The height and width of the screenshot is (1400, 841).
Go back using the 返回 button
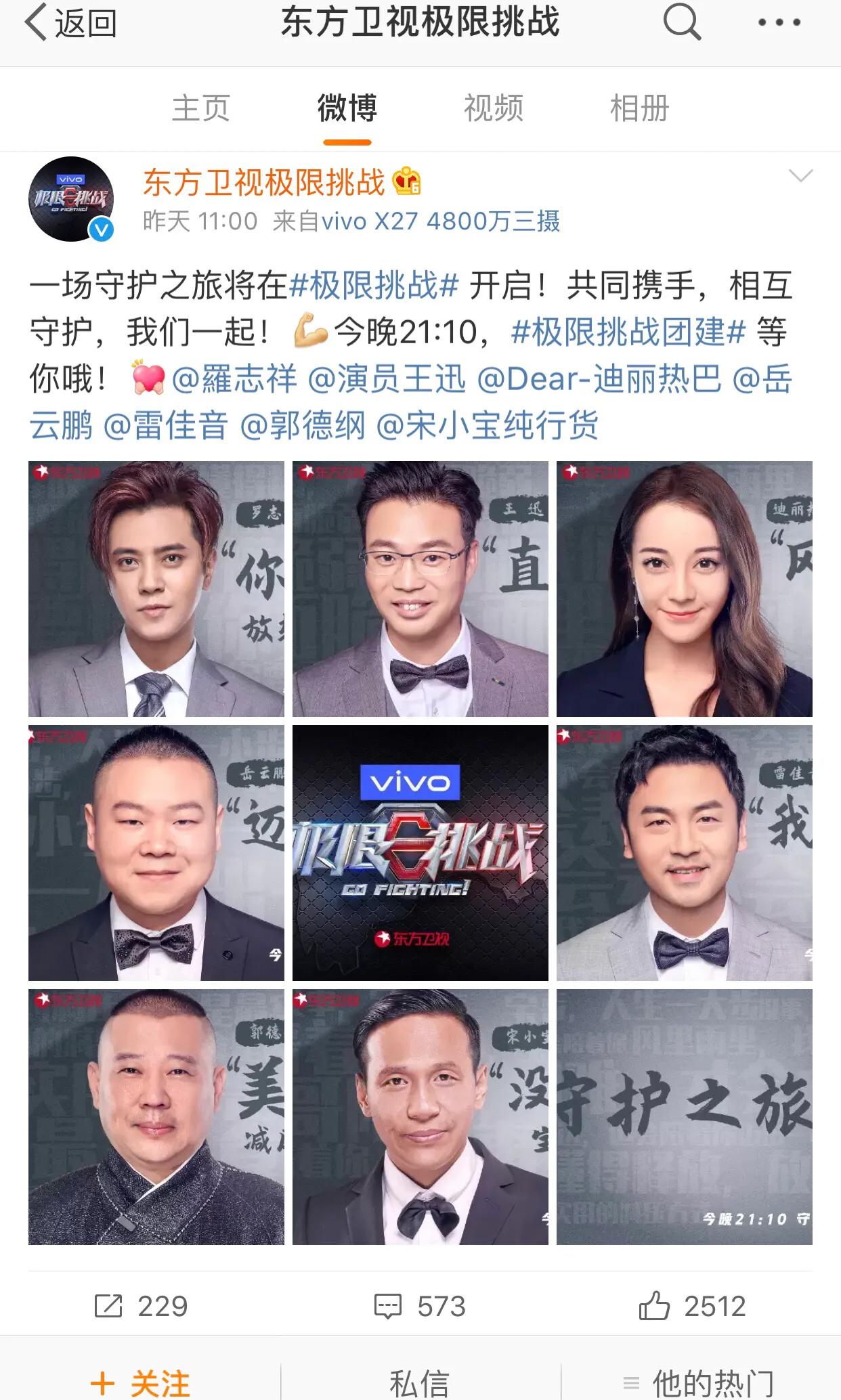(x=70, y=24)
